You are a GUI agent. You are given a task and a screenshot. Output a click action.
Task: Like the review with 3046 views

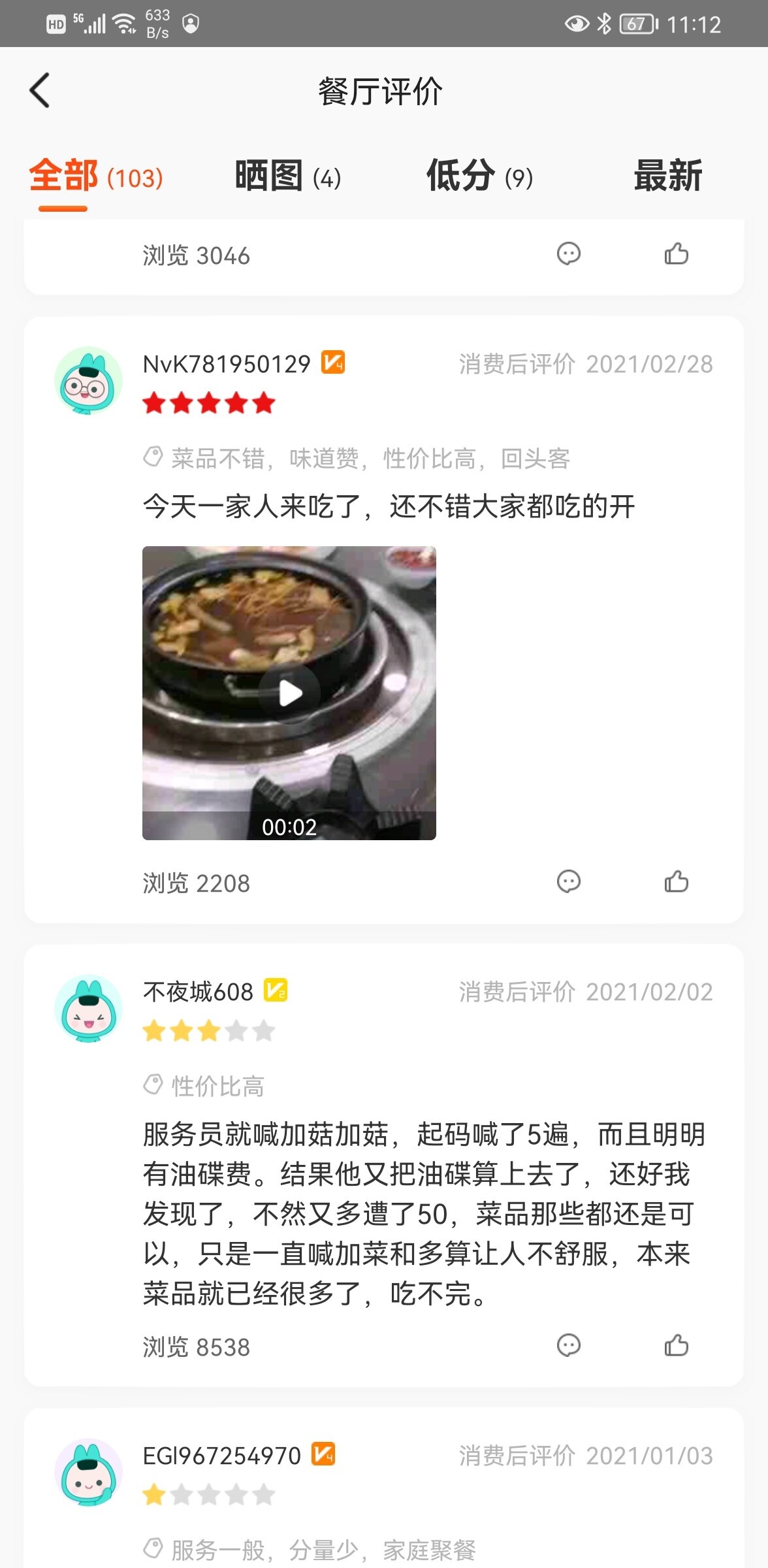coord(677,253)
